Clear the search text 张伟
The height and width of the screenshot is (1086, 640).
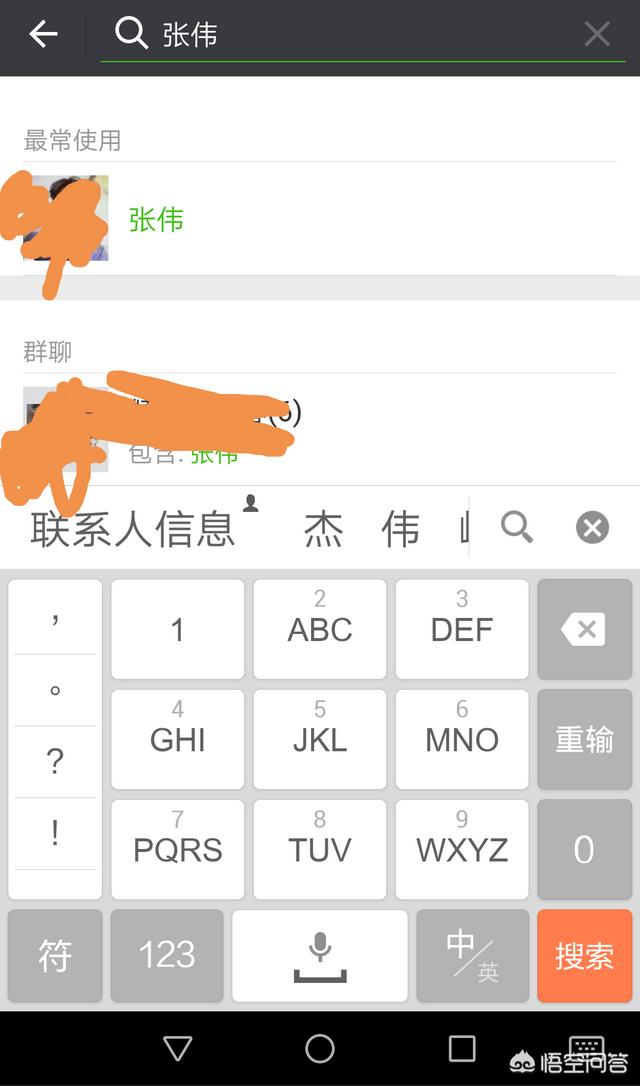tap(597, 35)
